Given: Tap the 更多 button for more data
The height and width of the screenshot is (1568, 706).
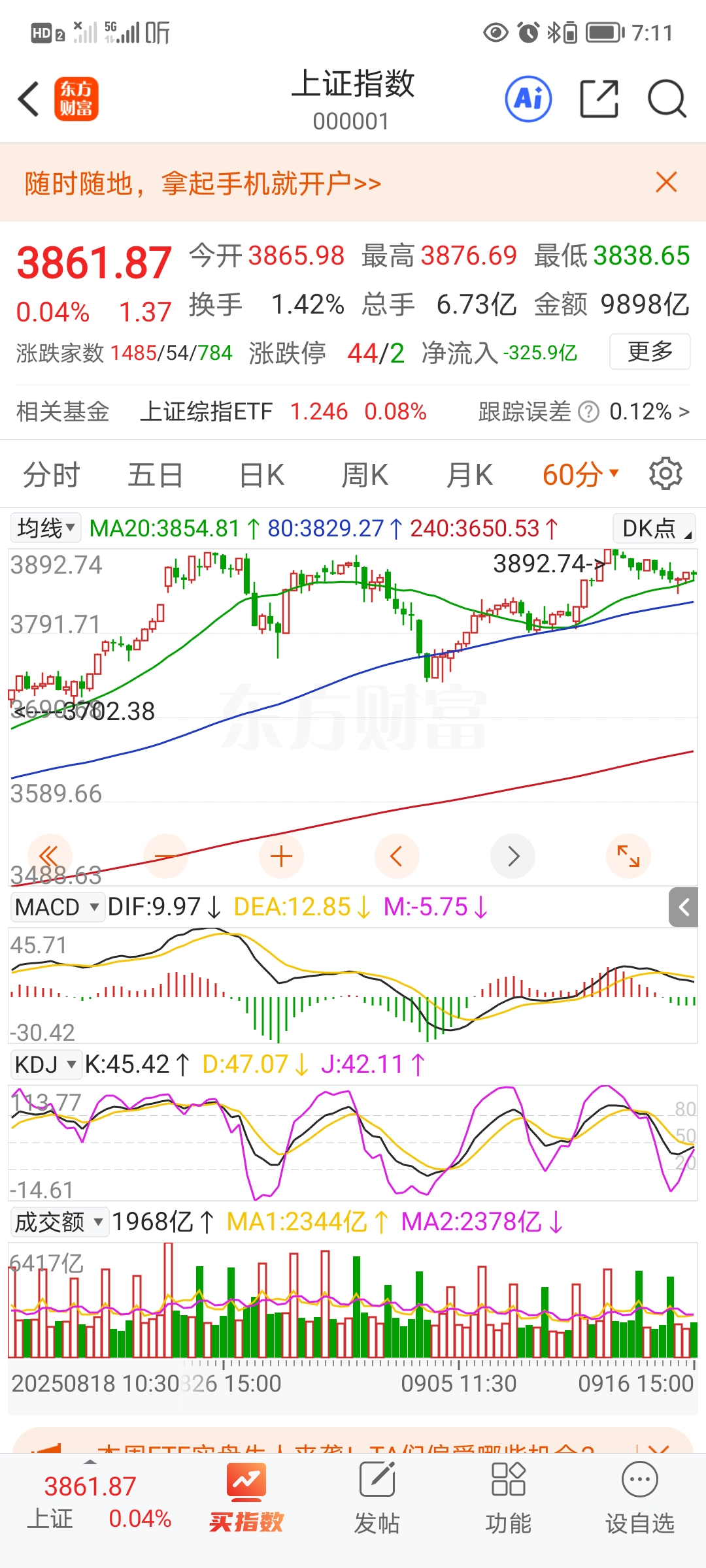Looking at the screenshot, I should [650, 351].
